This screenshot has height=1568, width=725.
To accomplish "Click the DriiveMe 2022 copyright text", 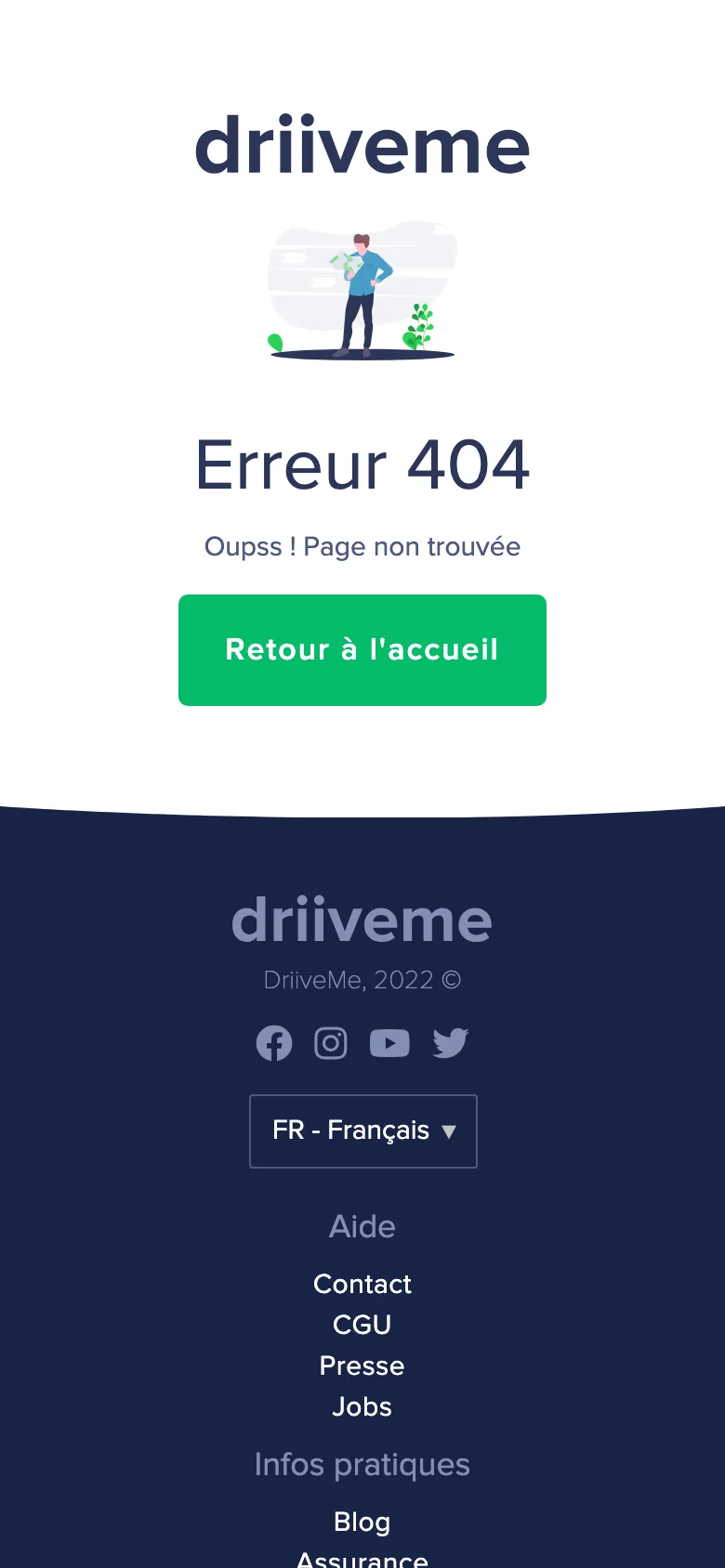I will pos(362,979).
